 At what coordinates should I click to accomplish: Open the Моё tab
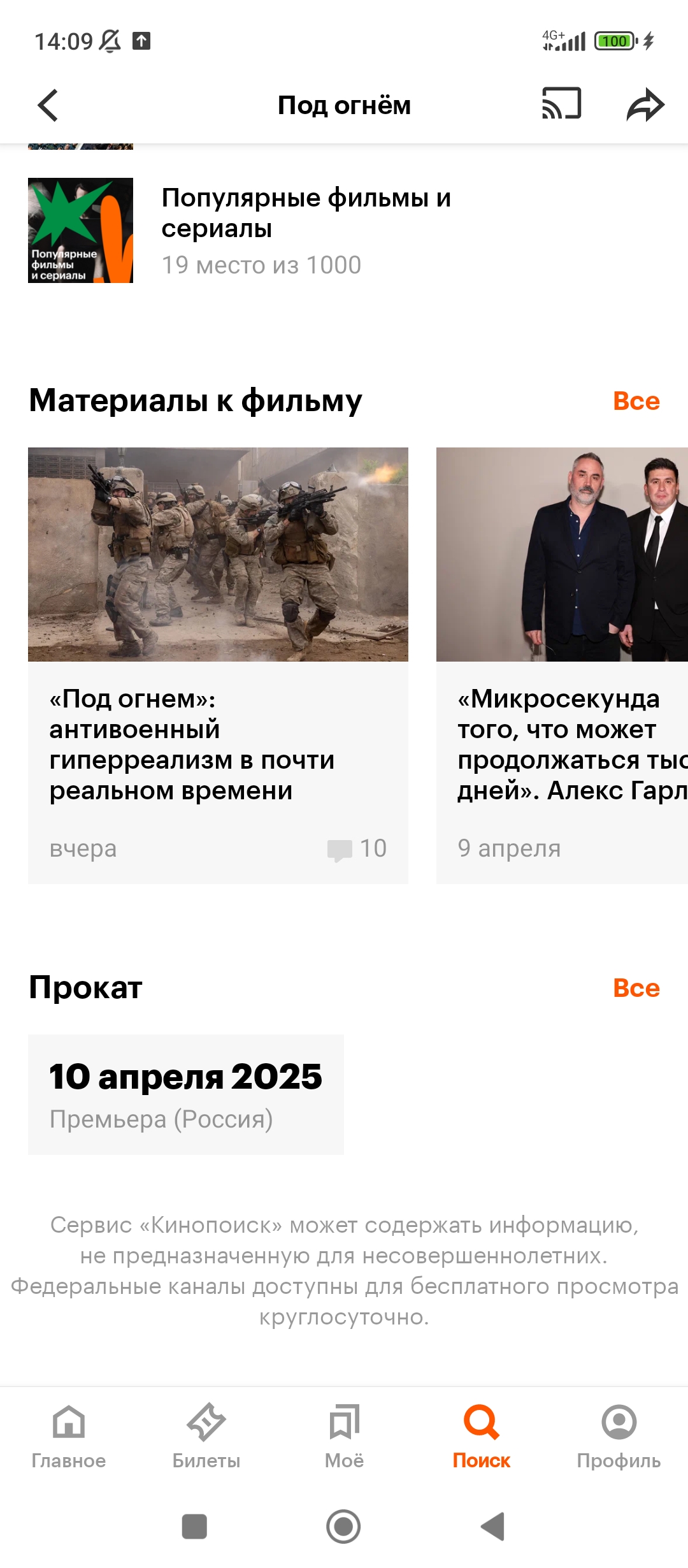(x=344, y=1437)
